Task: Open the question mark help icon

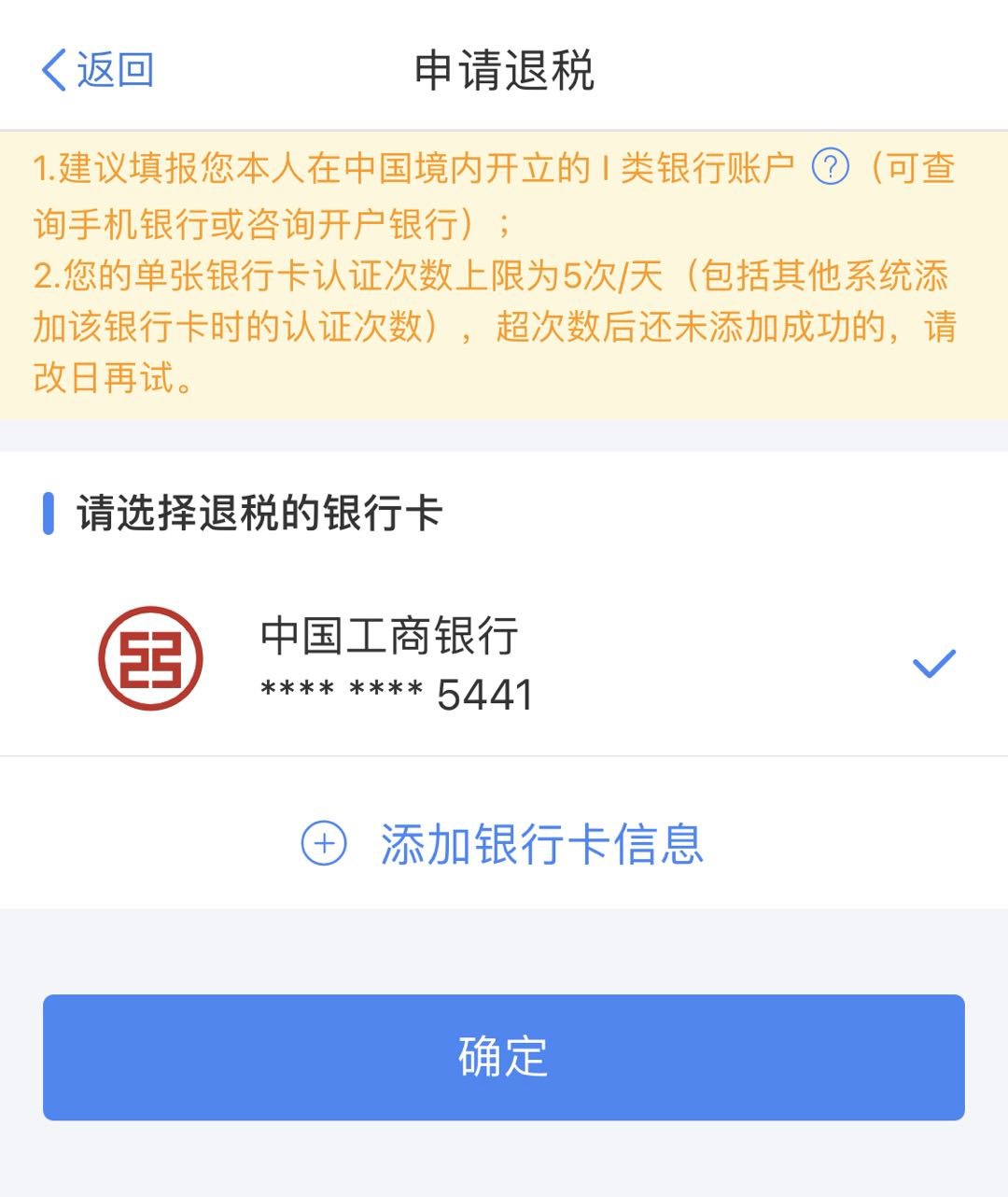Action: click(x=830, y=168)
